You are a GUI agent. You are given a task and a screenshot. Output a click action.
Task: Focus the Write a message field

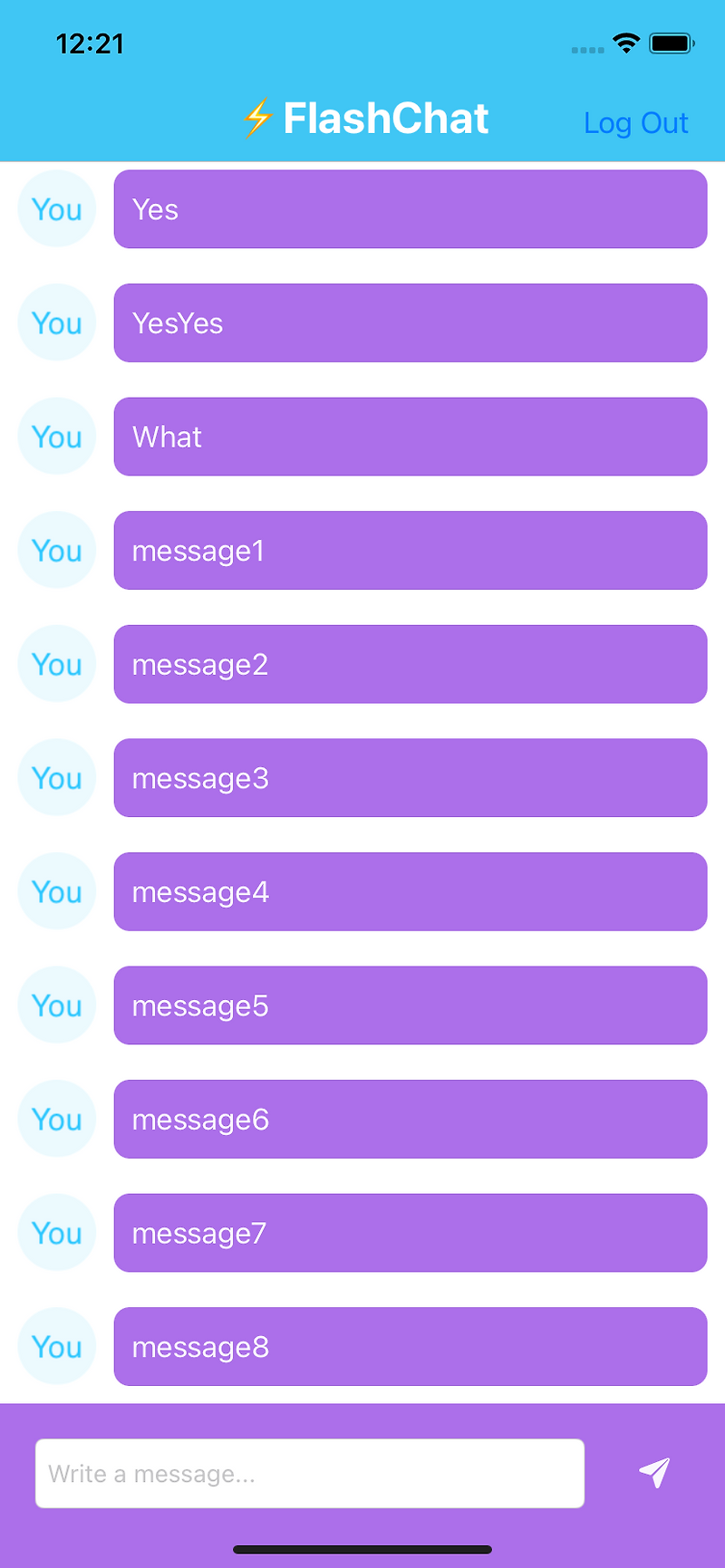[x=310, y=1473]
